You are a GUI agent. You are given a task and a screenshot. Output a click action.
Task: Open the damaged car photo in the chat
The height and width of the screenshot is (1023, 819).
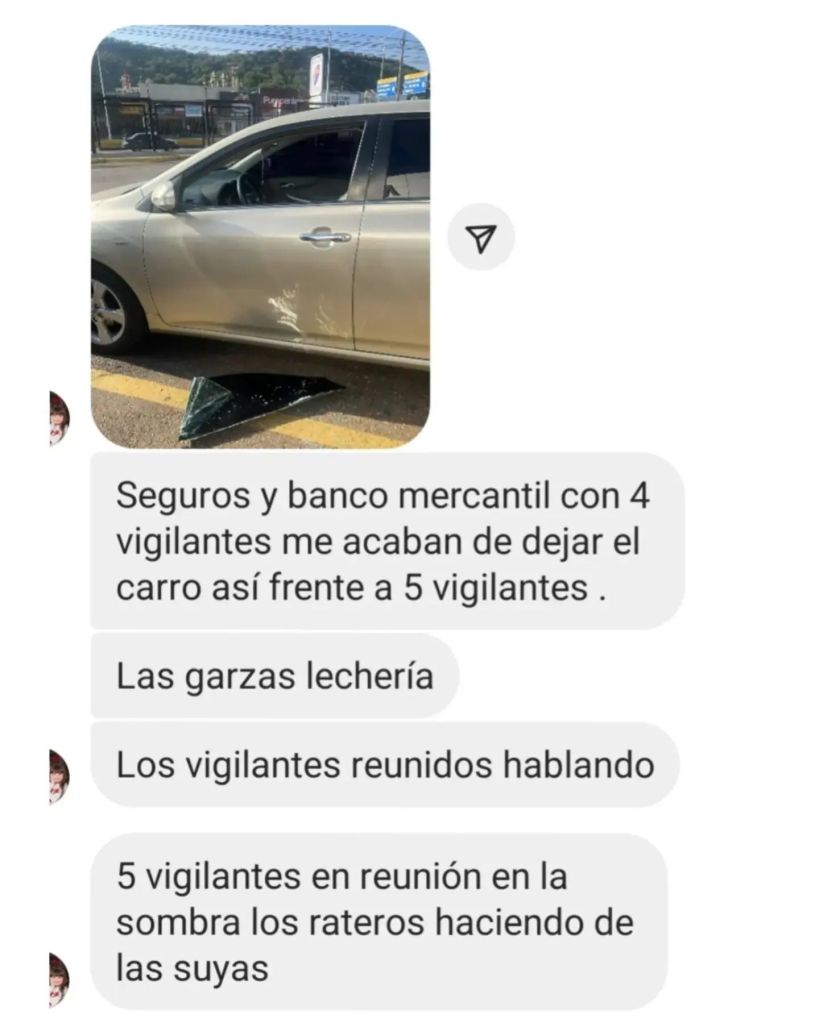[260, 237]
